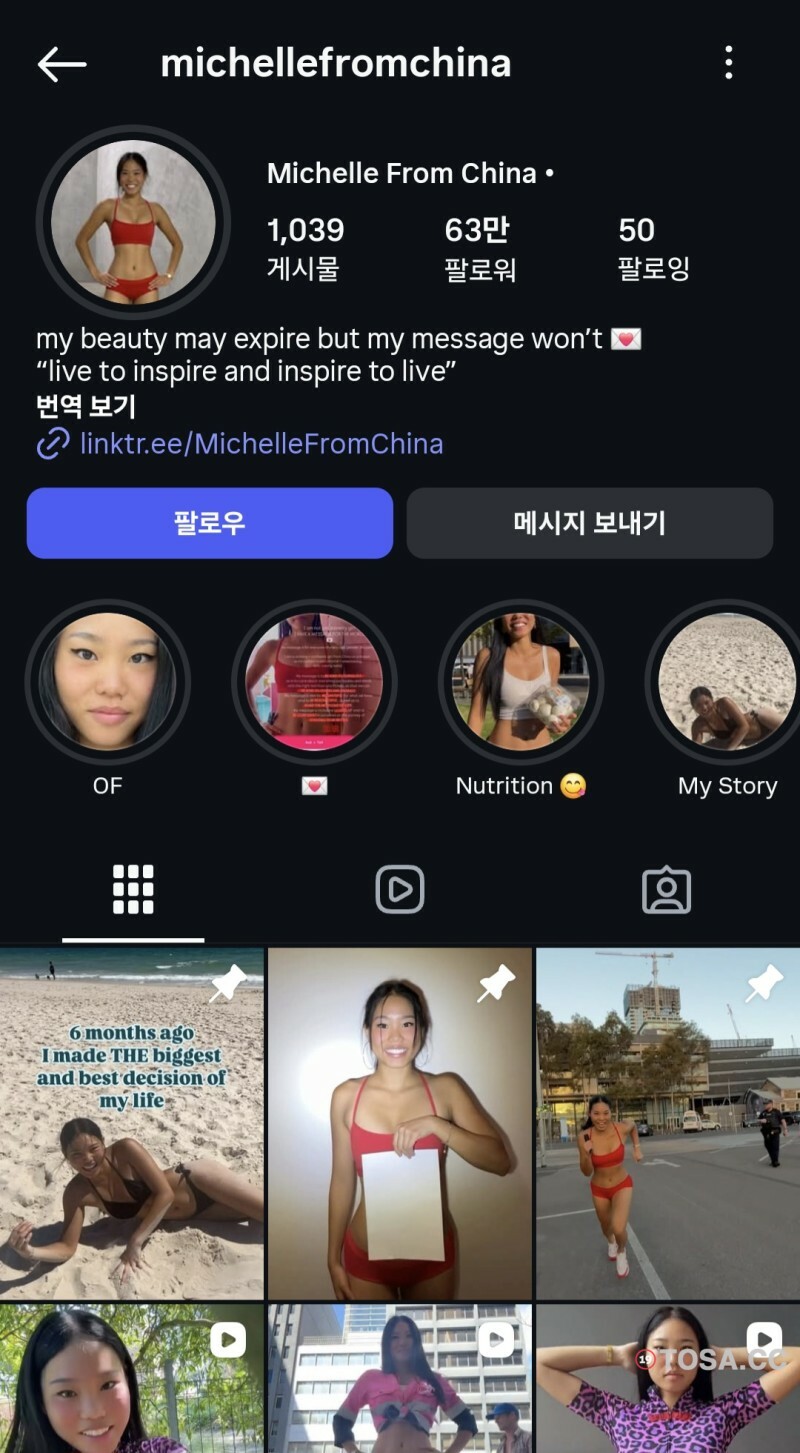Open the OF story highlight

tap(107, 683)
